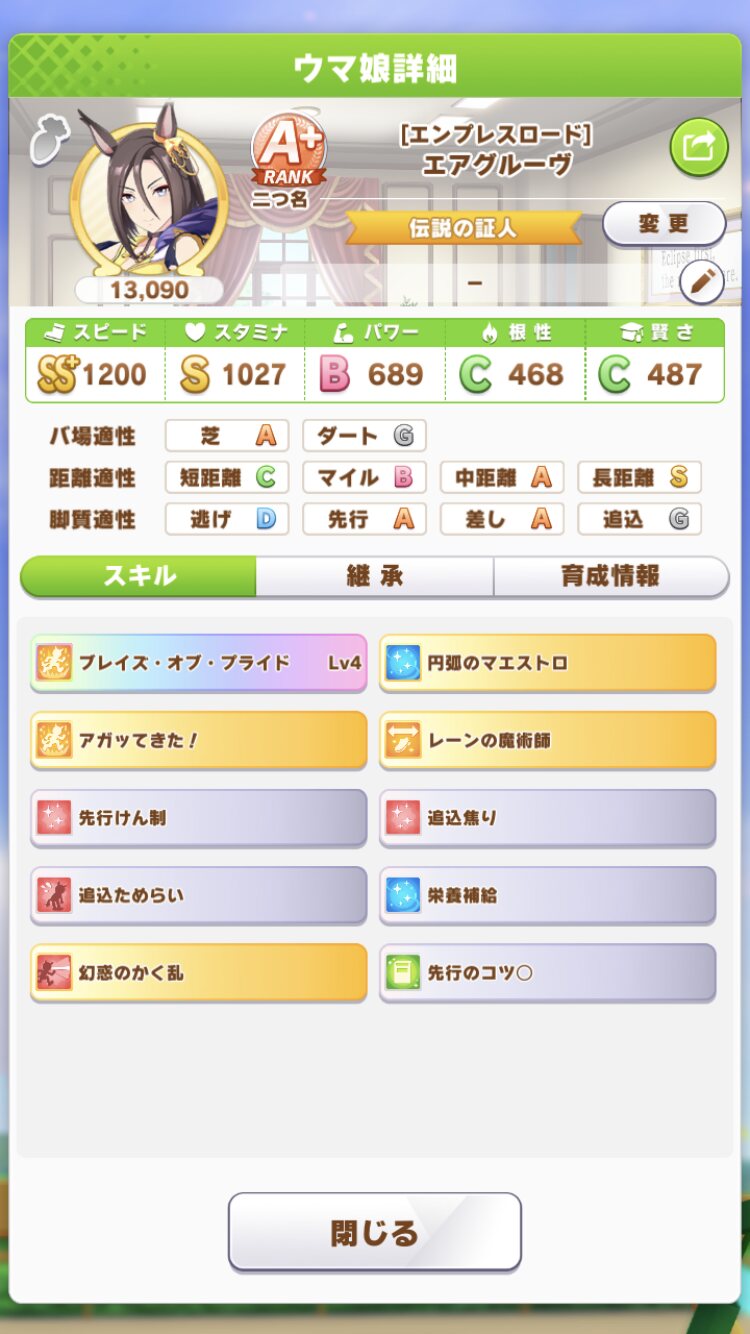The height and width of the screenshot is (1334, 750).
Task: Edit the memo with the pencil icon
Action: coord(702,283)
